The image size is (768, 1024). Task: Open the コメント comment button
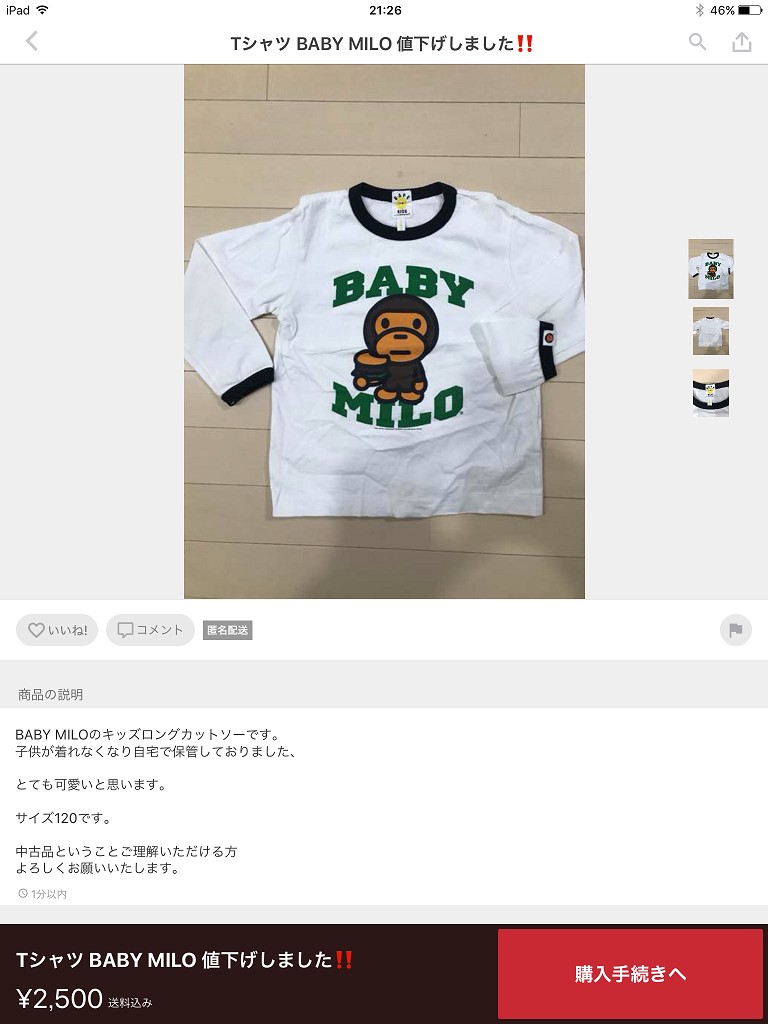tap(150, 630)
